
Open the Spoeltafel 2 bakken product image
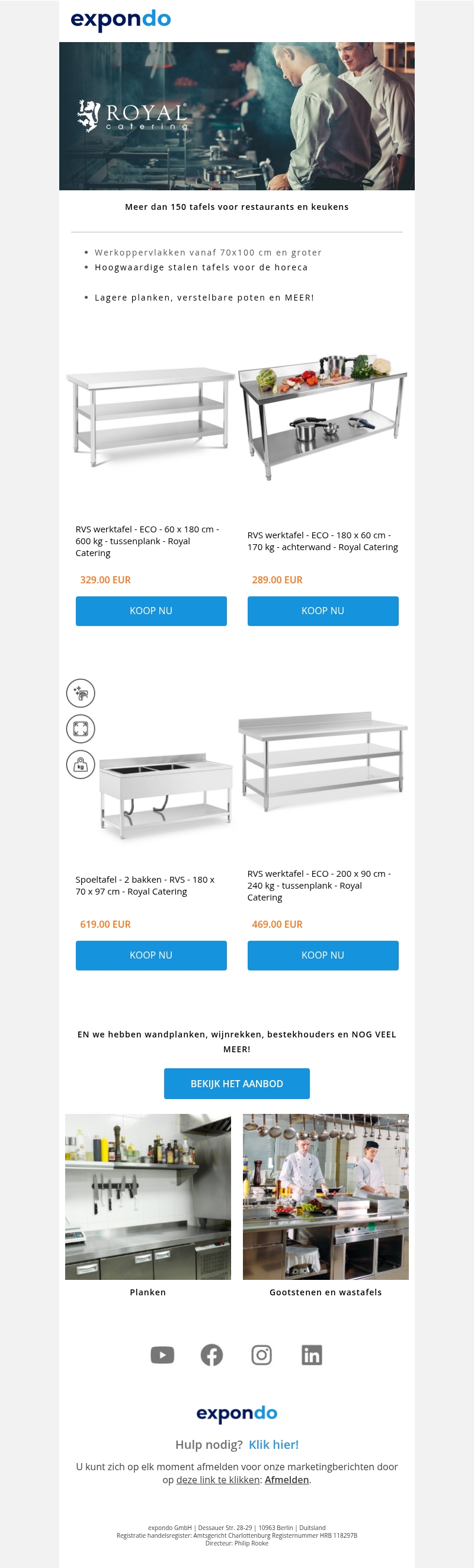165,791
